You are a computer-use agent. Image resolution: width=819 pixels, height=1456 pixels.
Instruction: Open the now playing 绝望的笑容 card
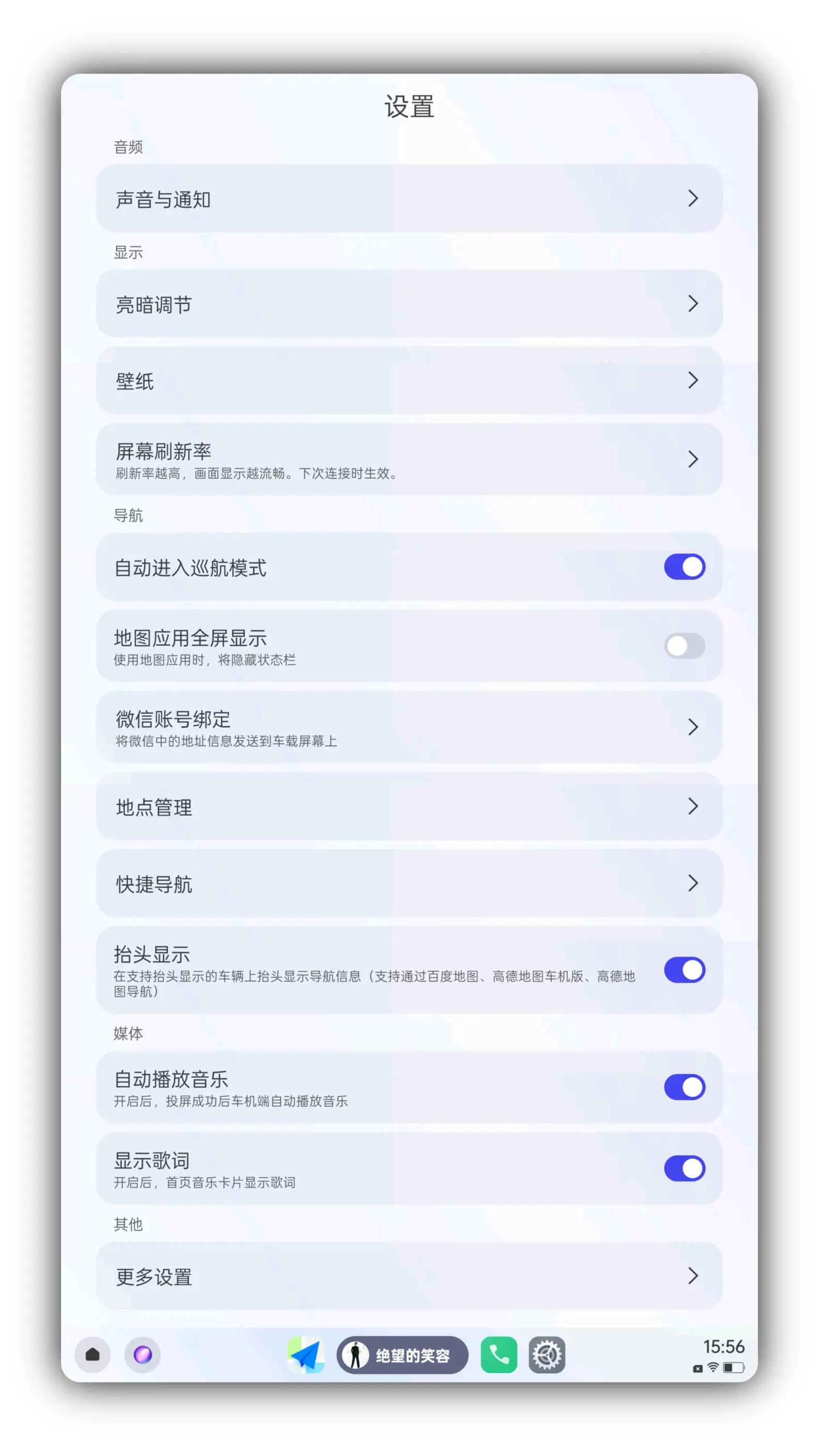[402, 1355]
